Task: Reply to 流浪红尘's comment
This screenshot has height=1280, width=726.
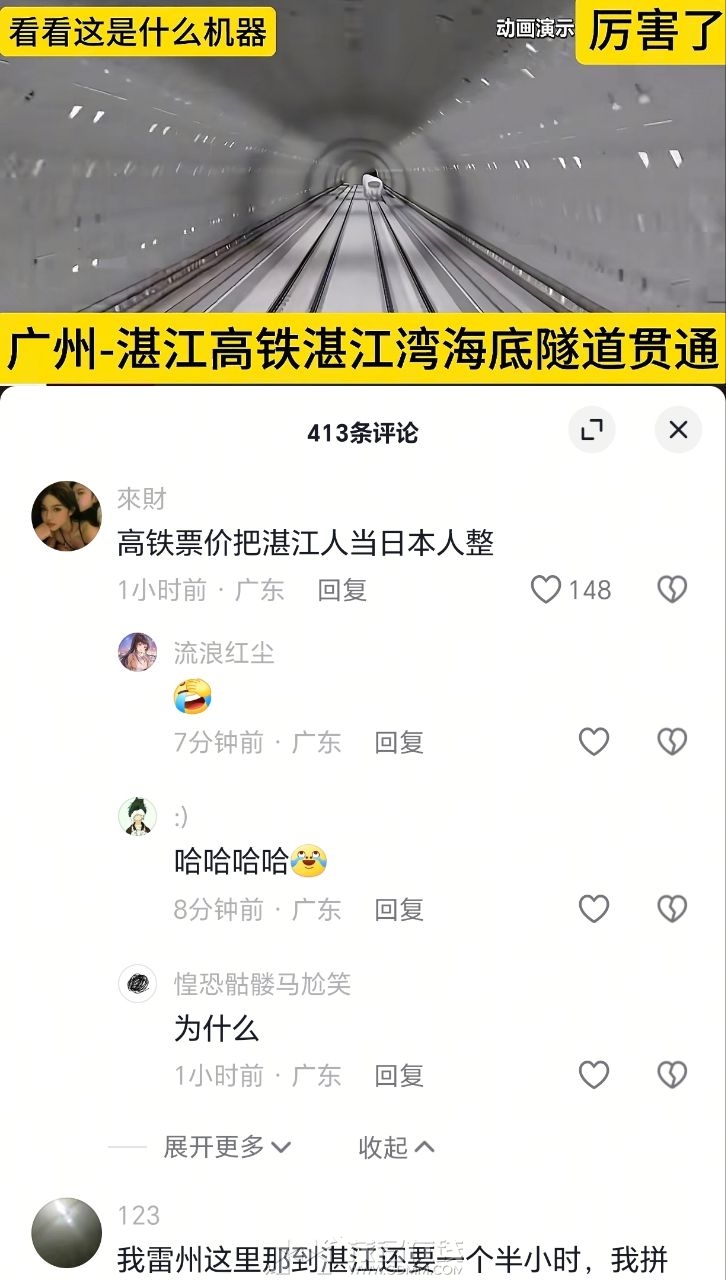Action: pos(399,742)
